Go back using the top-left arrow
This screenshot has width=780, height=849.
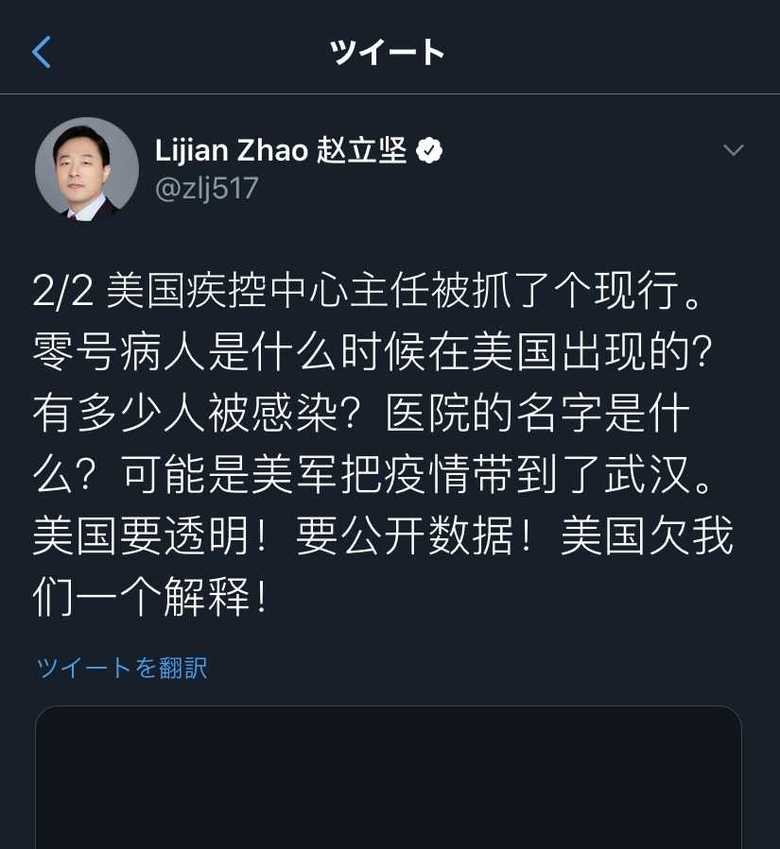click(x=42, y=52)
